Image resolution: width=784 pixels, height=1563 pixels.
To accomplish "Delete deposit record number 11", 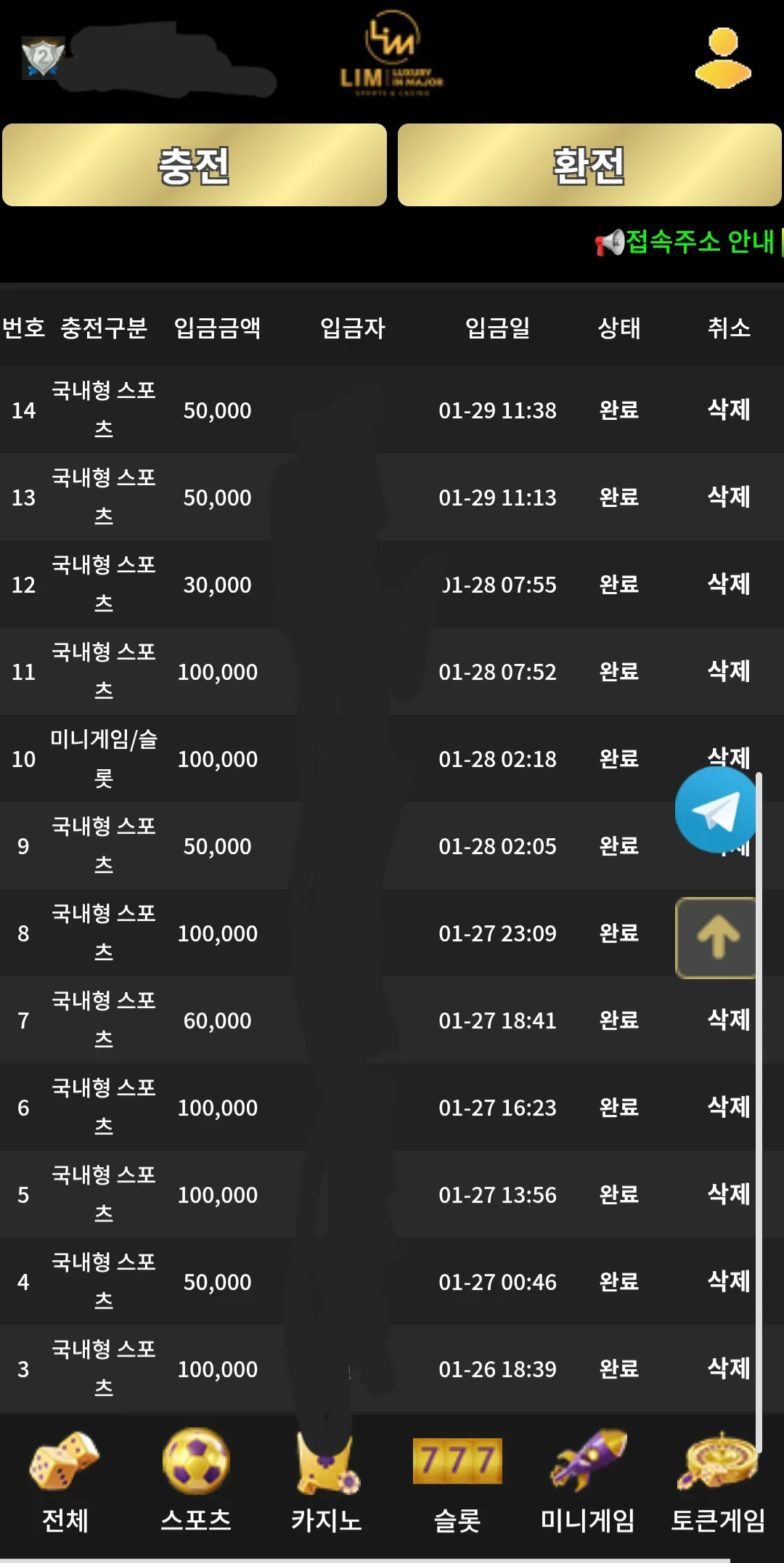I will click(729, 671).
